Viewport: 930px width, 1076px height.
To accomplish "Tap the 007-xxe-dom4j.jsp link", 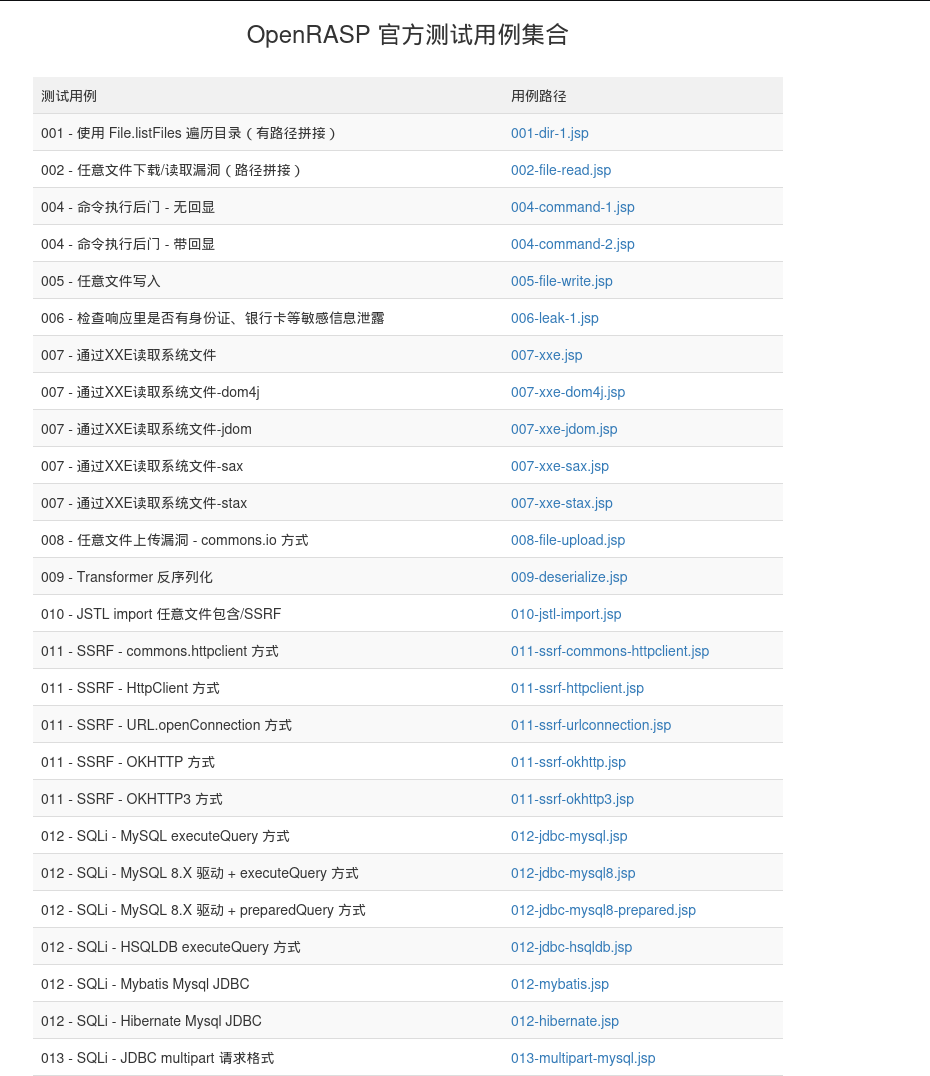I will [567, 392].
